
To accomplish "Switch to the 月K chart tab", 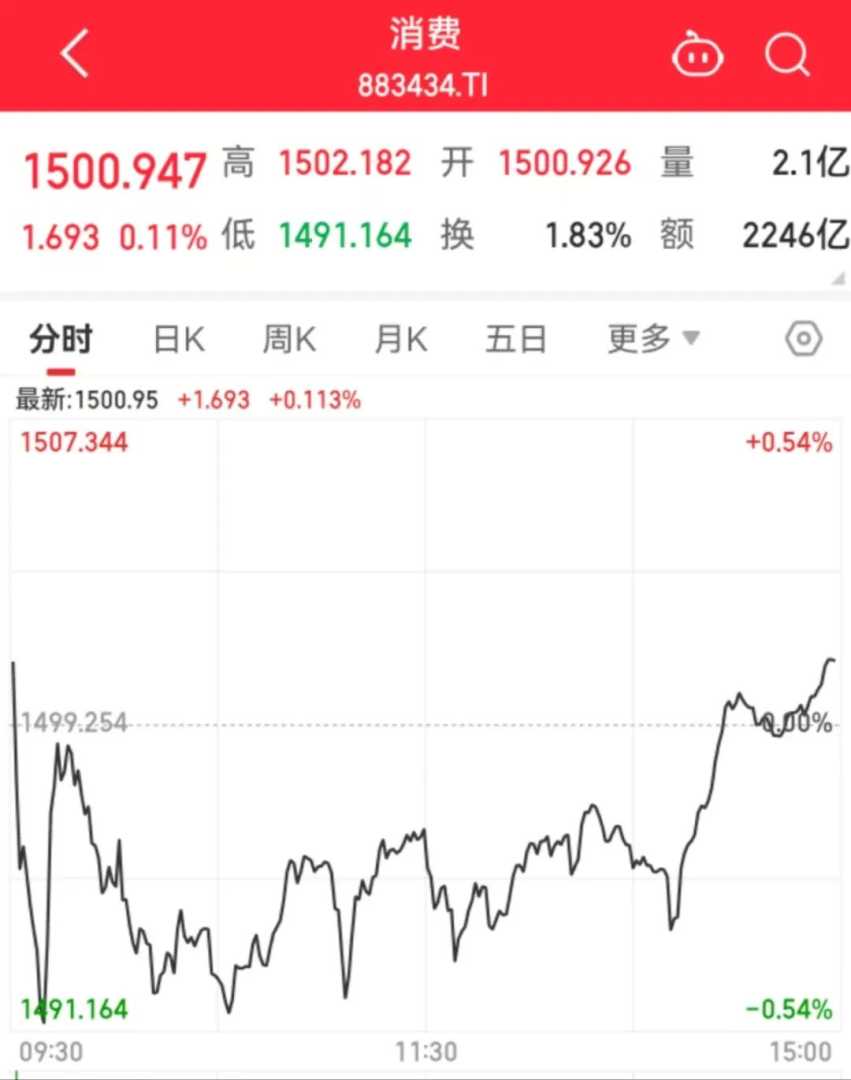I will coord(400,340).
